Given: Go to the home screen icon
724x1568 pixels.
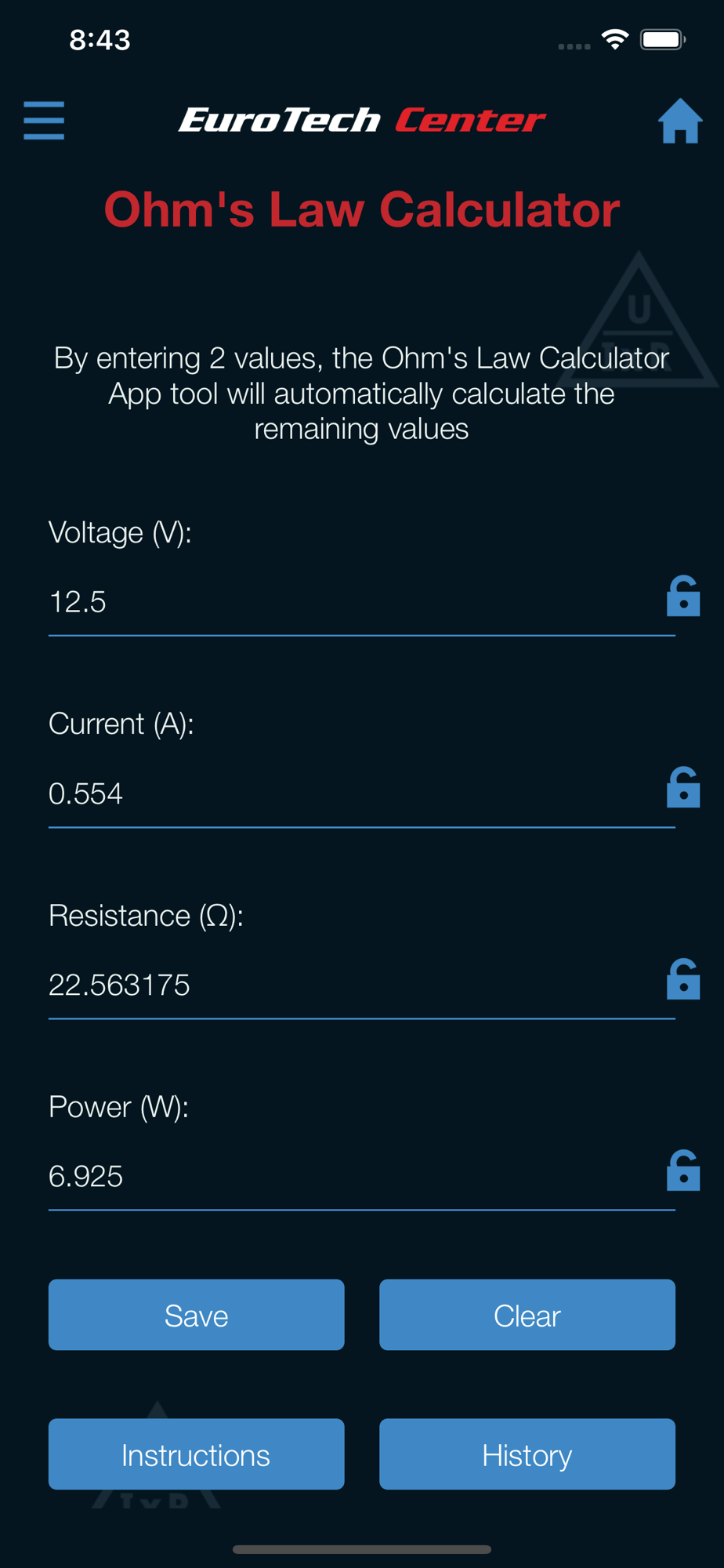Looking at the screenshot, I should tap(679, 121).
